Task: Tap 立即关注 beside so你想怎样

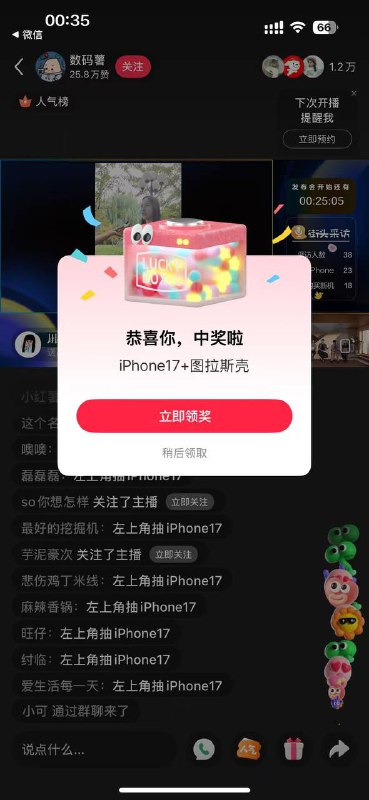Action: (189, 502)
